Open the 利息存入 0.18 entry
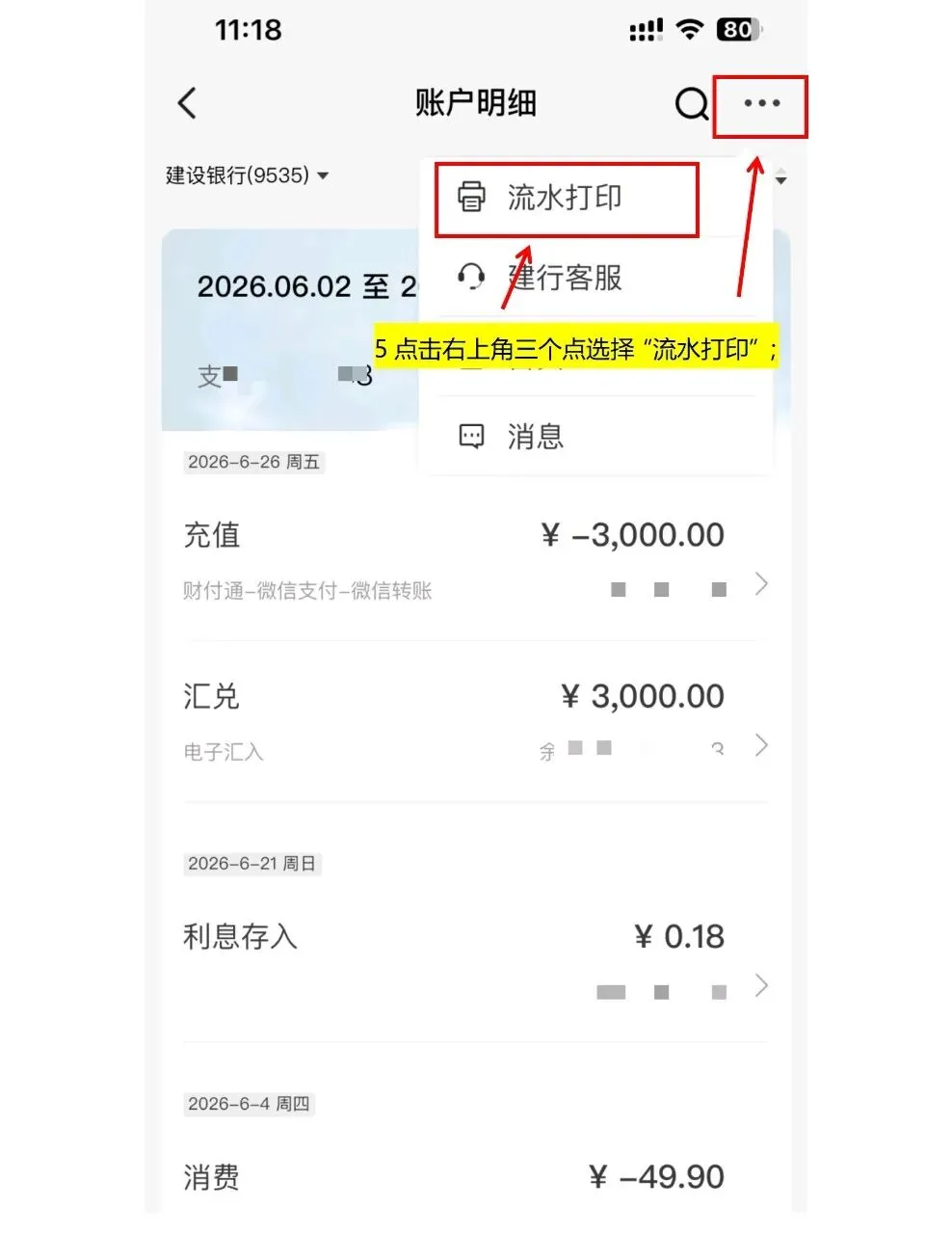The height and width of the screenshot is (1234, 952). [x=476, y=962]
